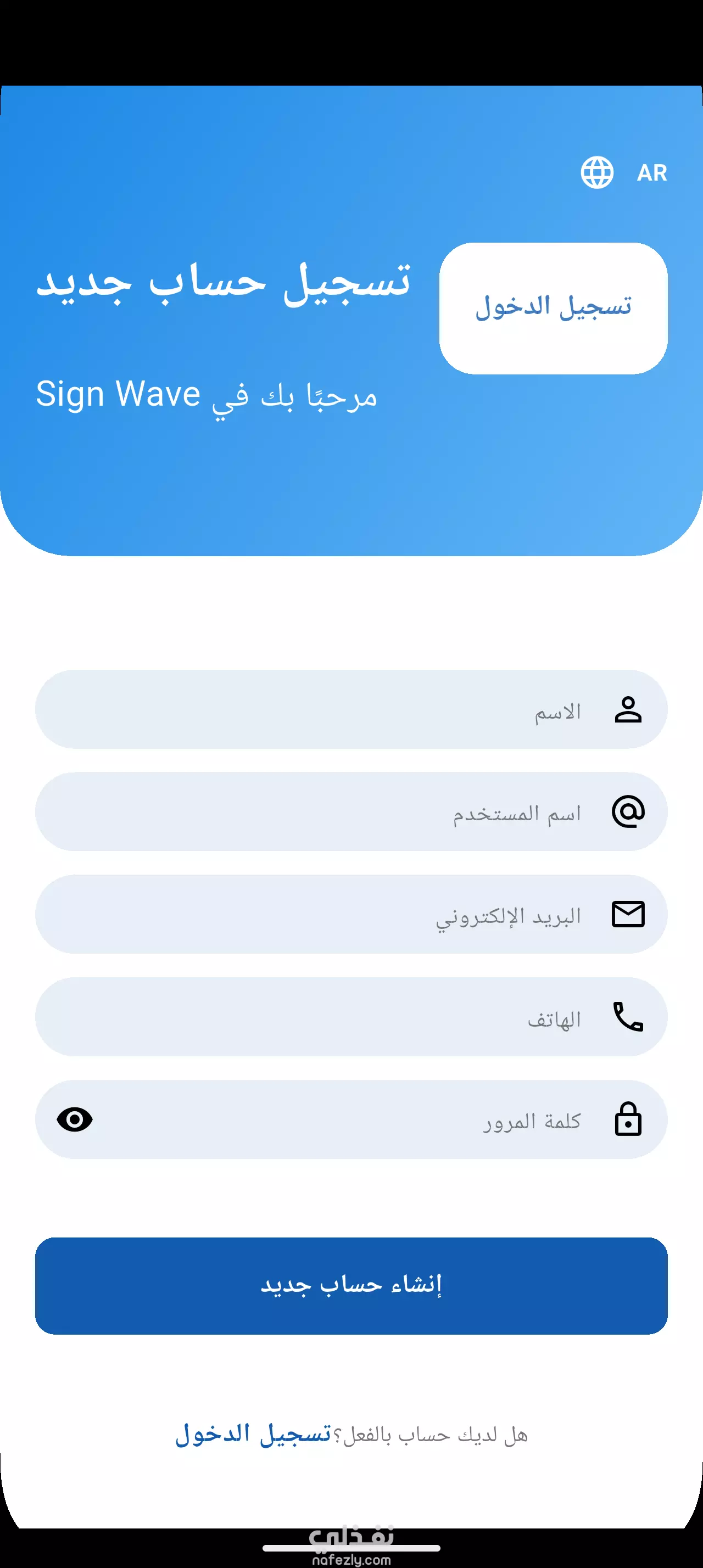Submit with إنشاء حساب جديد button
This screenshot has height=1568, width=703.
(x=351, y=1286)
